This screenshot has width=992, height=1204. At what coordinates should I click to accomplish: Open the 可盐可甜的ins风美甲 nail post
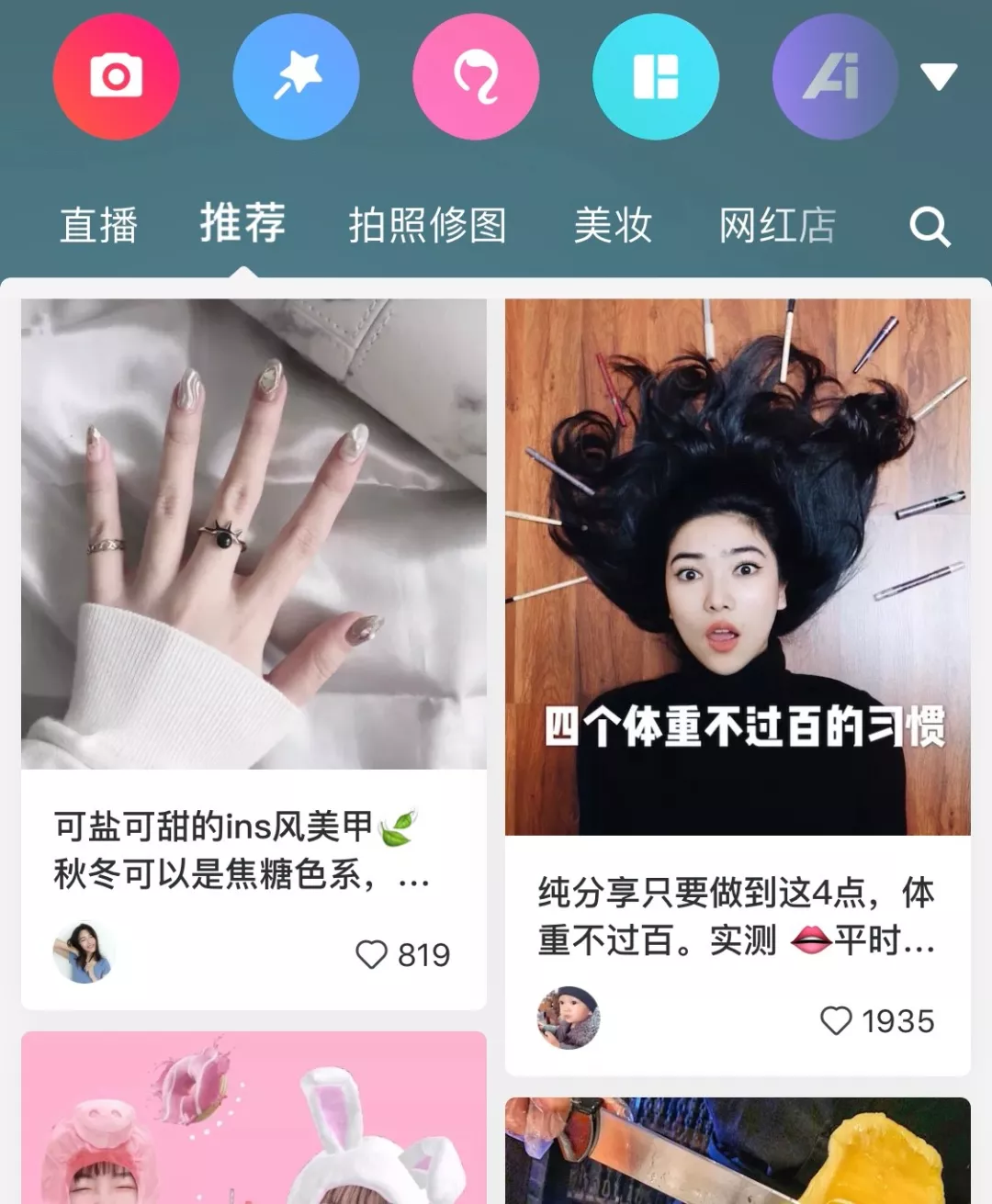pyautogui.click(x=254, y=533)
